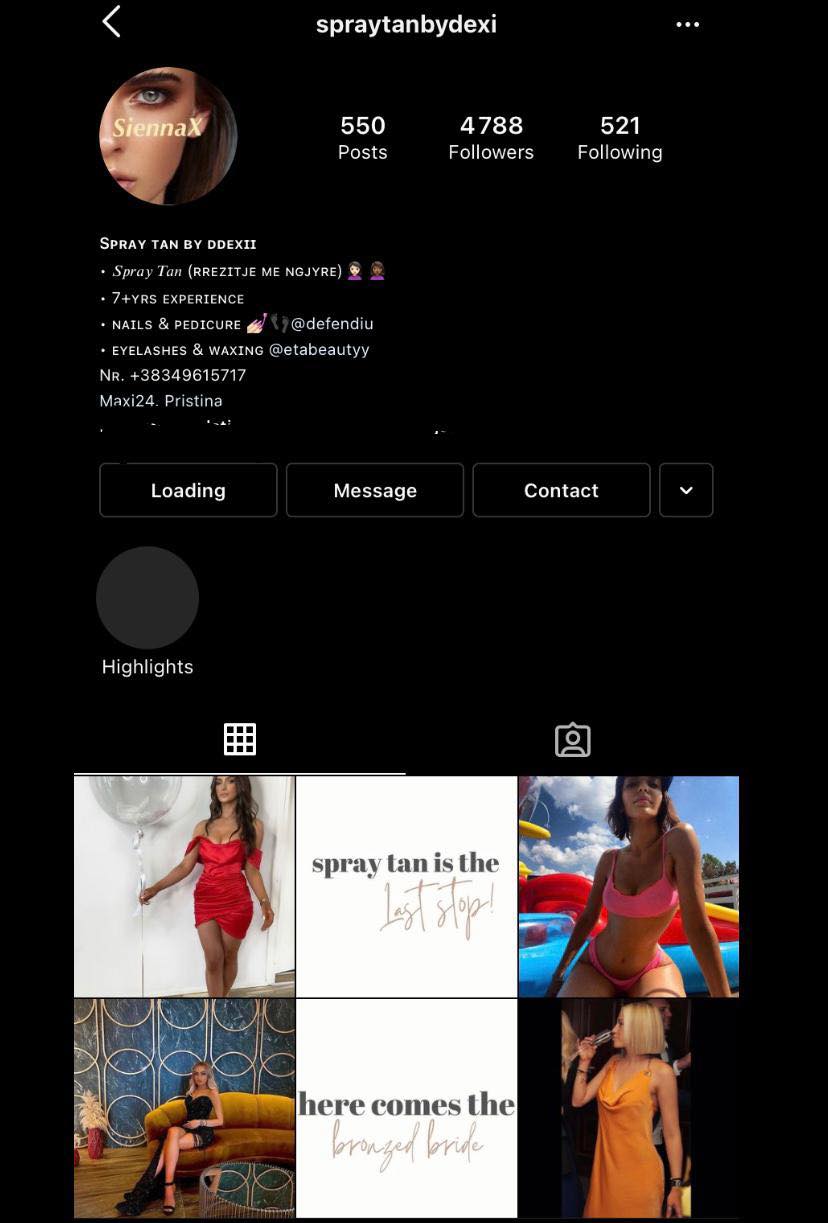The image size is (828, 1223).
Task: Send a message to this account
Action: (375, 490)
